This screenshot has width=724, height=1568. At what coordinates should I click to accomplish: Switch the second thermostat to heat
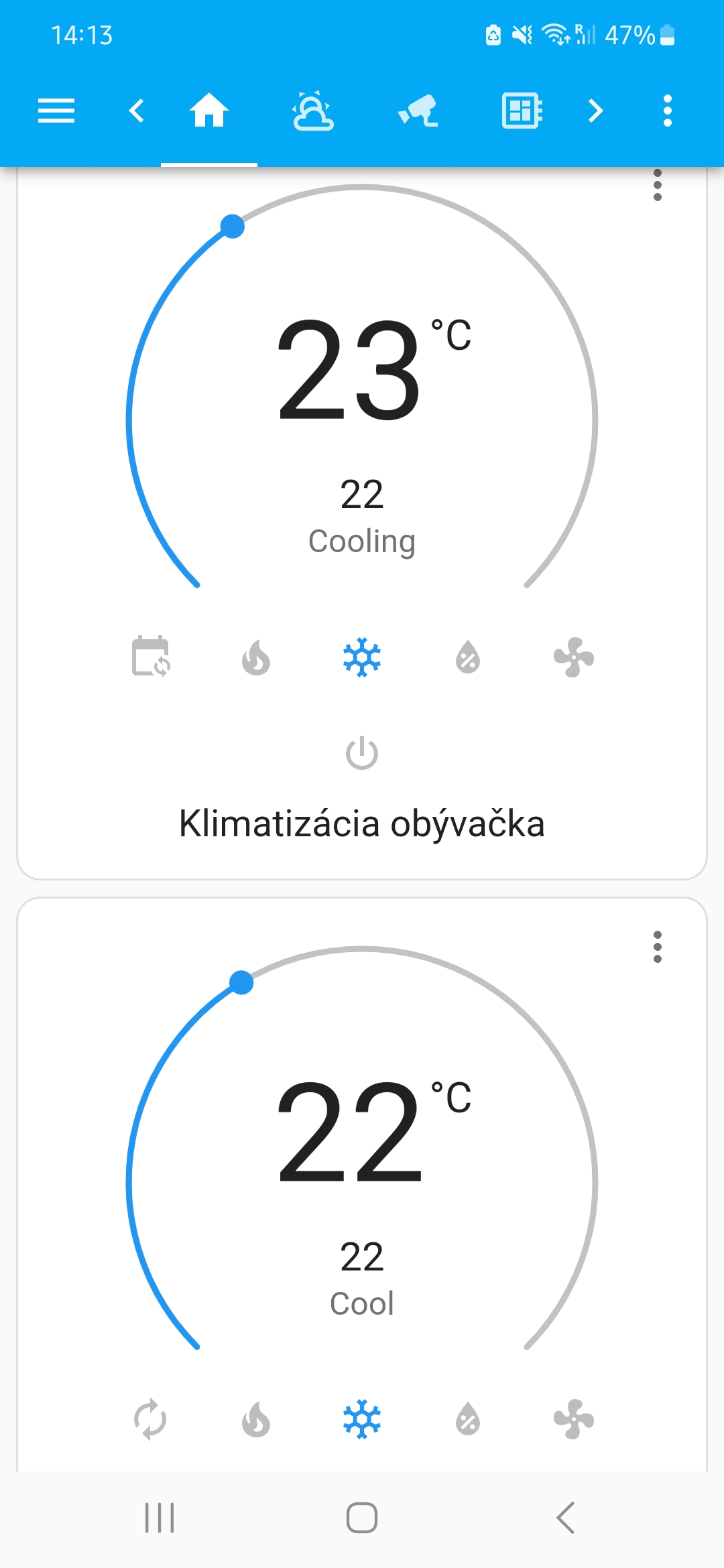(256, 1419)
